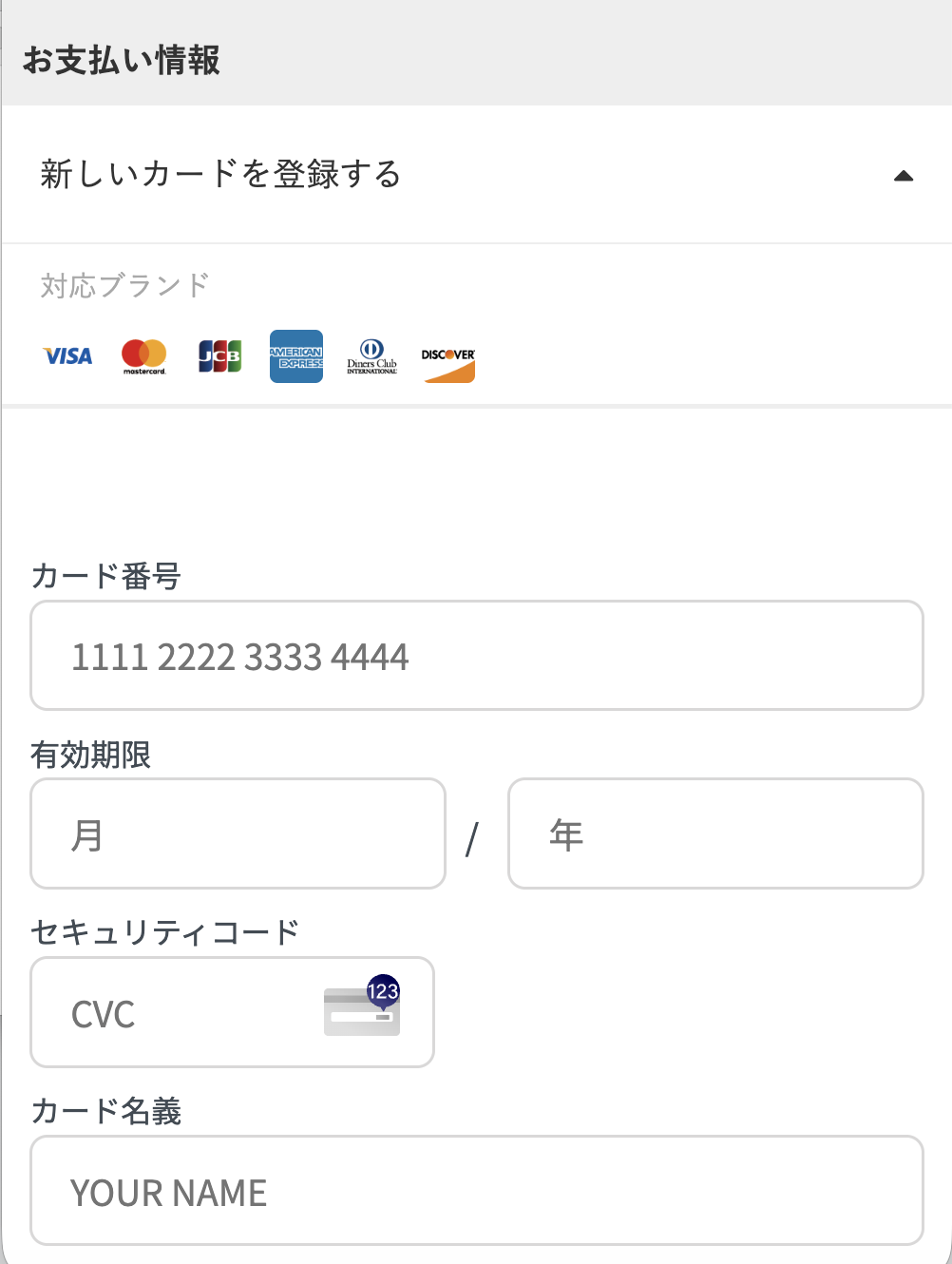Select the CVC security code field

point(171,1012)
